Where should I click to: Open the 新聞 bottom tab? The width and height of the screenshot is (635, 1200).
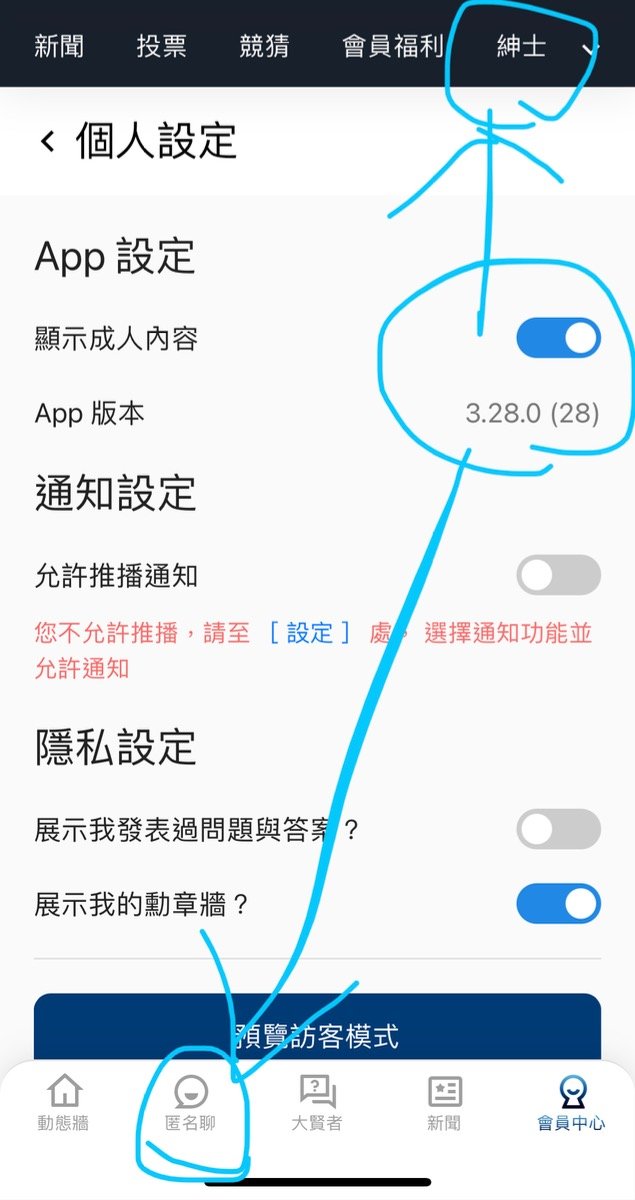click(444, 1103)
